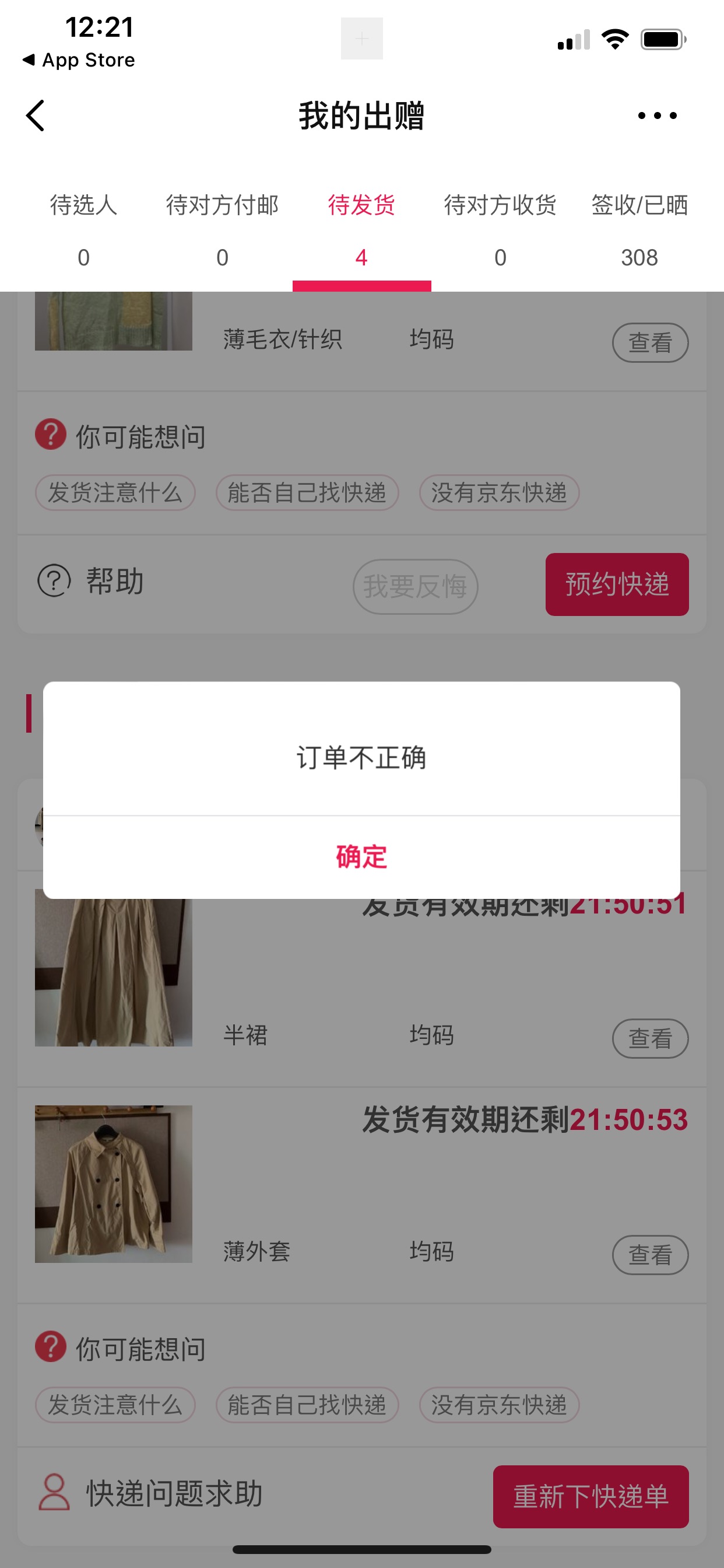View the 薄毛衣/针织 item with 查看
724x1568 pixels.
(x=649, y=342)
